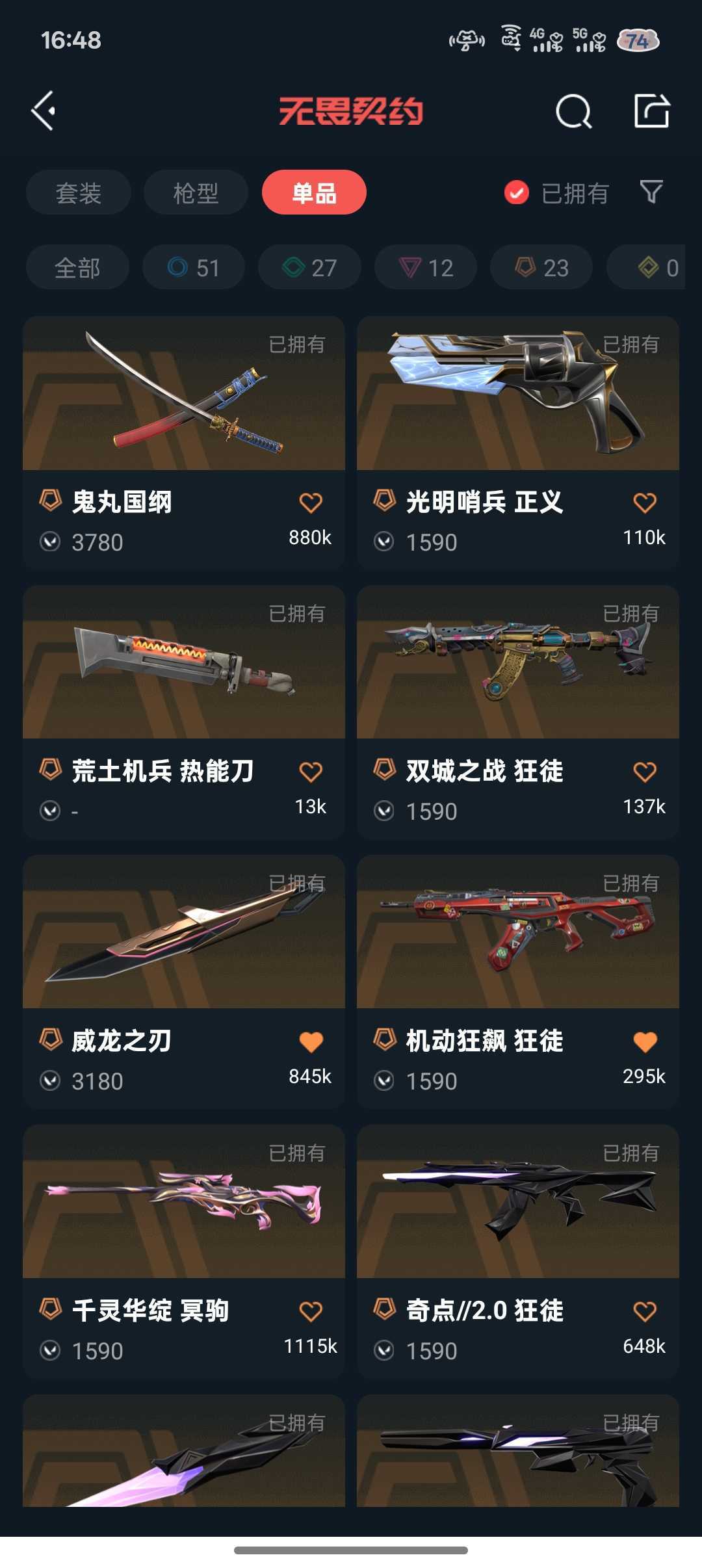Viewport: 702px width, 1568px height.
Task: Switch to the 套装 tab
Action: click(78, 192)
